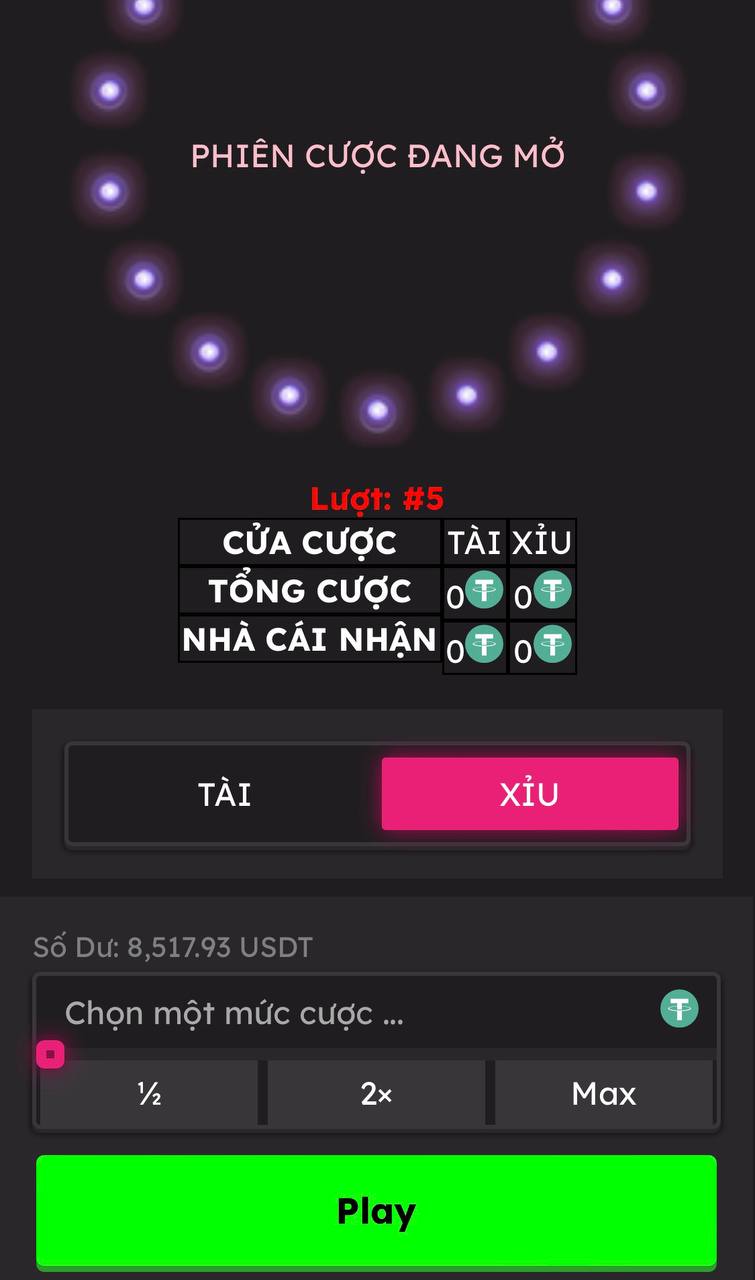Set the bet to Max

(x=603, y=1093)
